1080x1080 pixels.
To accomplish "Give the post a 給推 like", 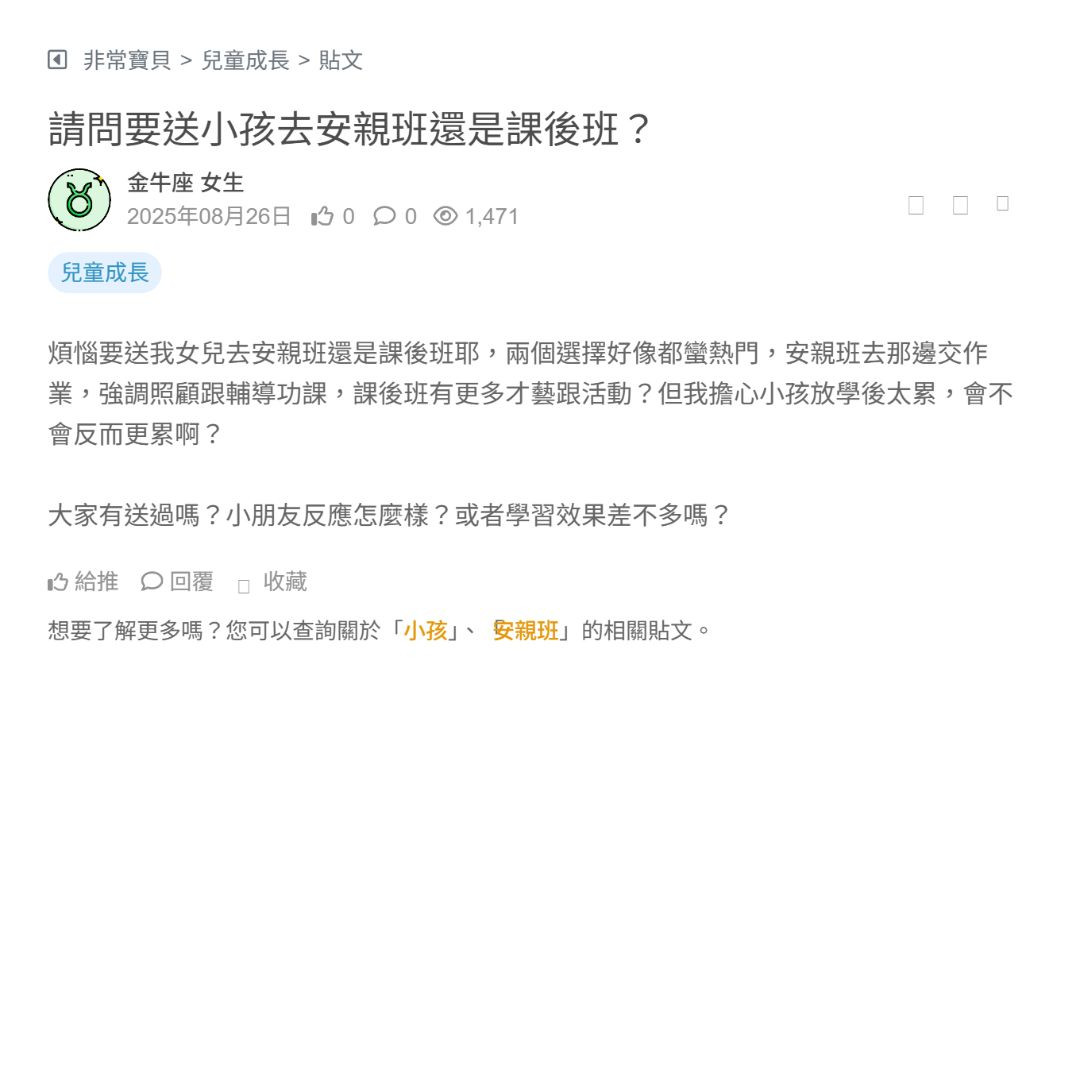I will [x=83, y=582].
